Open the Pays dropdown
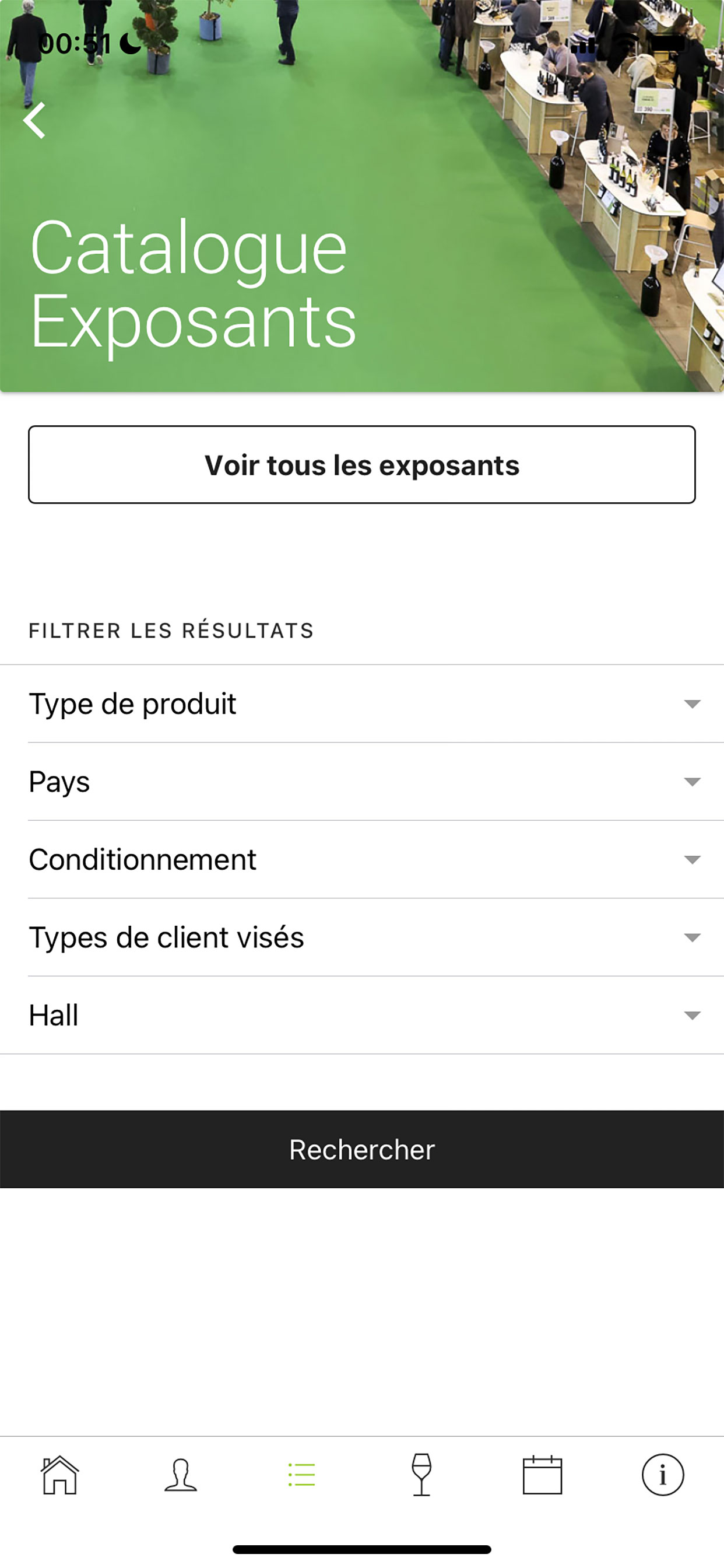724x1568 pixels. coord(362,782)
